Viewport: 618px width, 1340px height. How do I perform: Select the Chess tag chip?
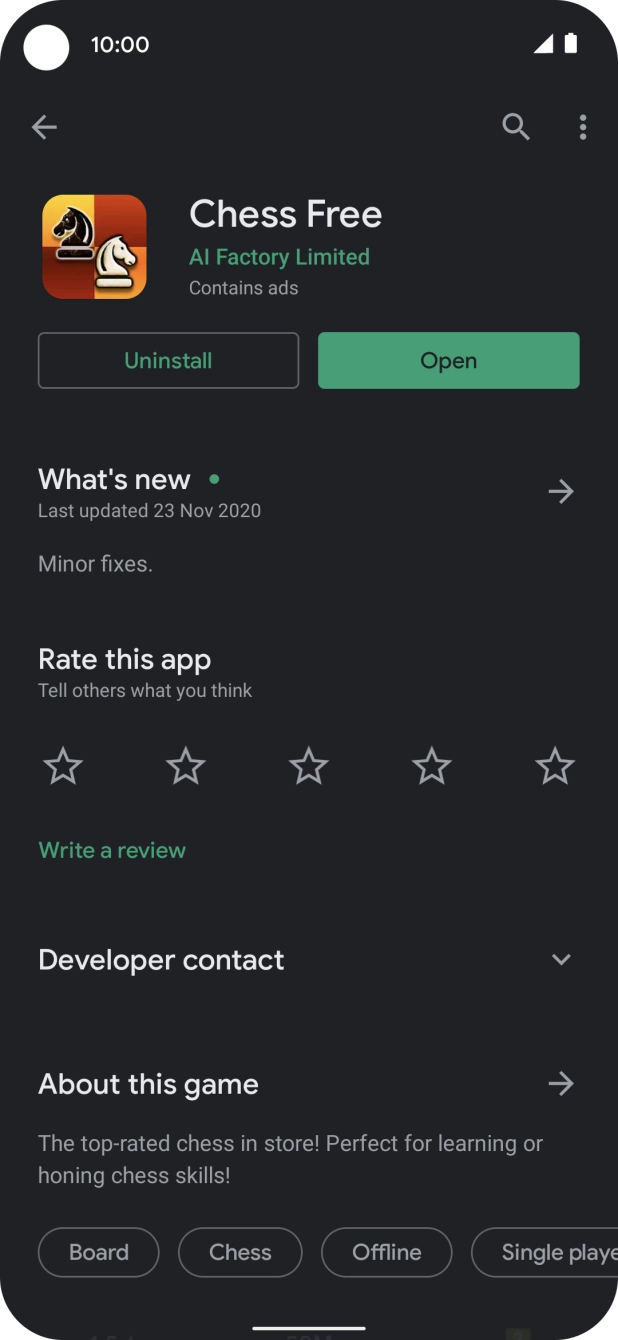coord(240,1252)
